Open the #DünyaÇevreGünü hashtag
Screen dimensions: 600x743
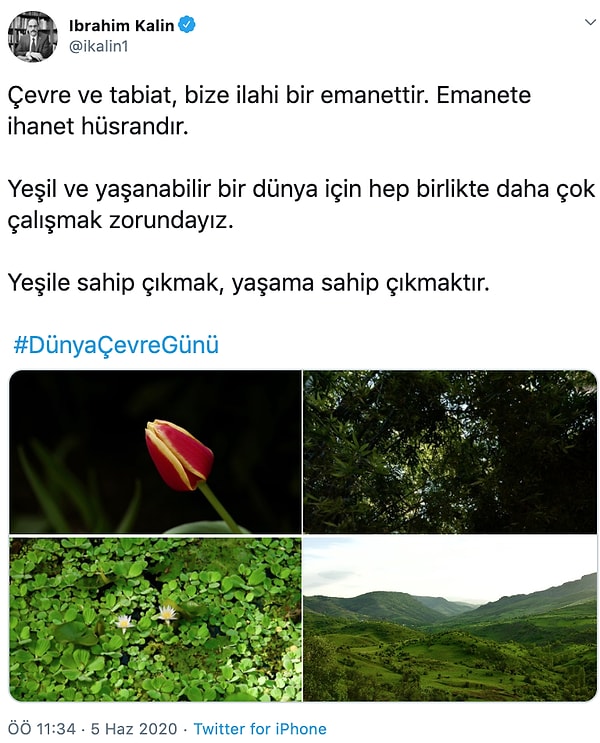tap(116, 346)
